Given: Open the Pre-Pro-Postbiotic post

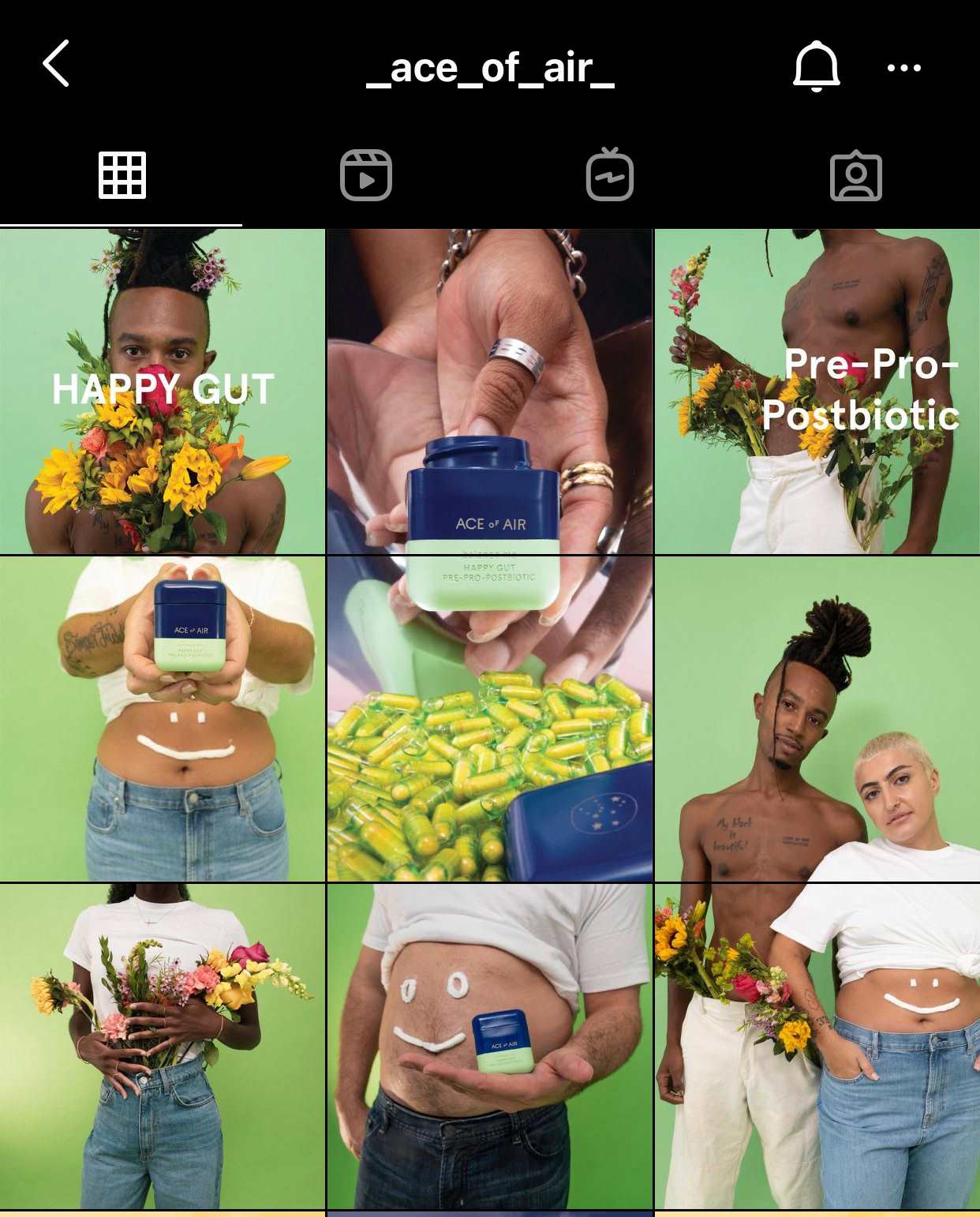Looking at the screenshot, I should (817, 391).
